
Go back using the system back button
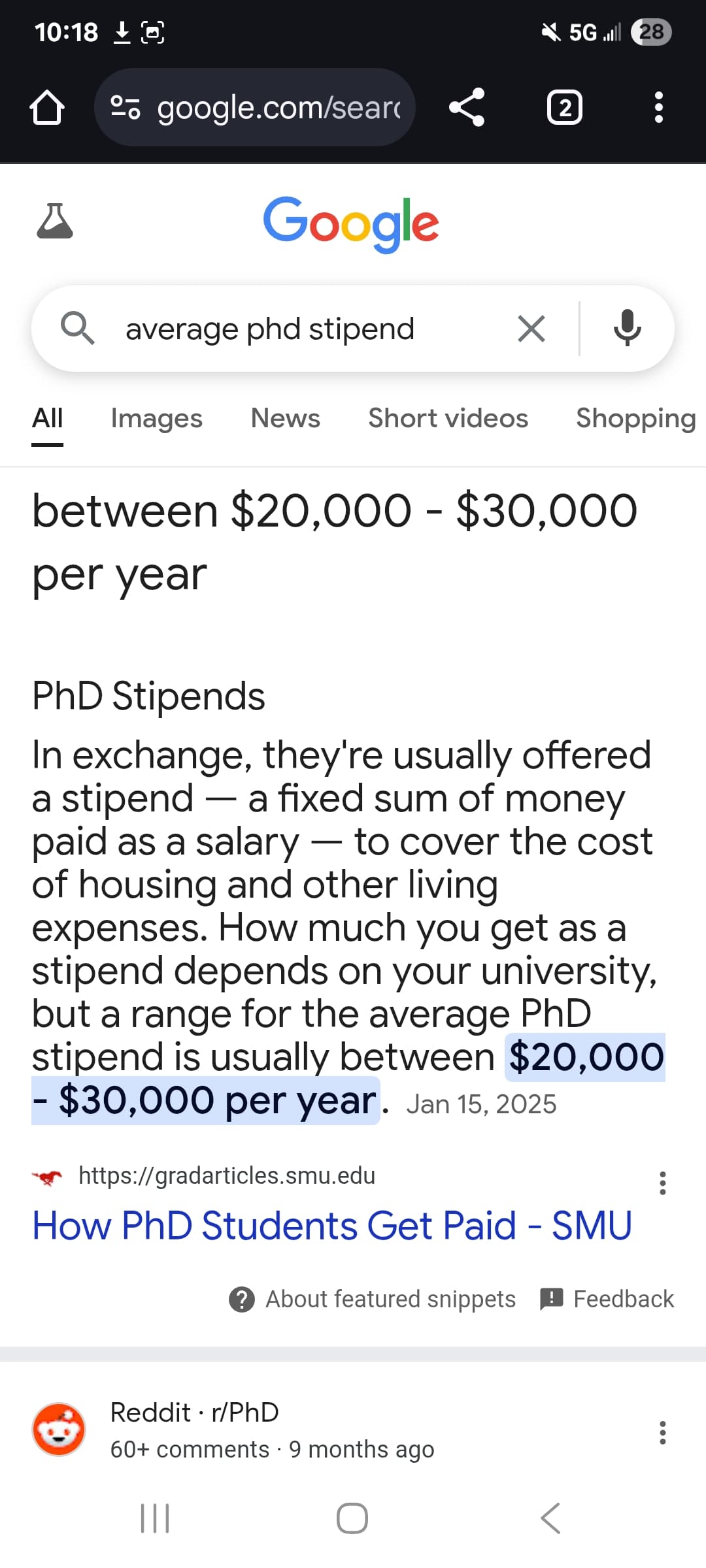[551, 1518]
